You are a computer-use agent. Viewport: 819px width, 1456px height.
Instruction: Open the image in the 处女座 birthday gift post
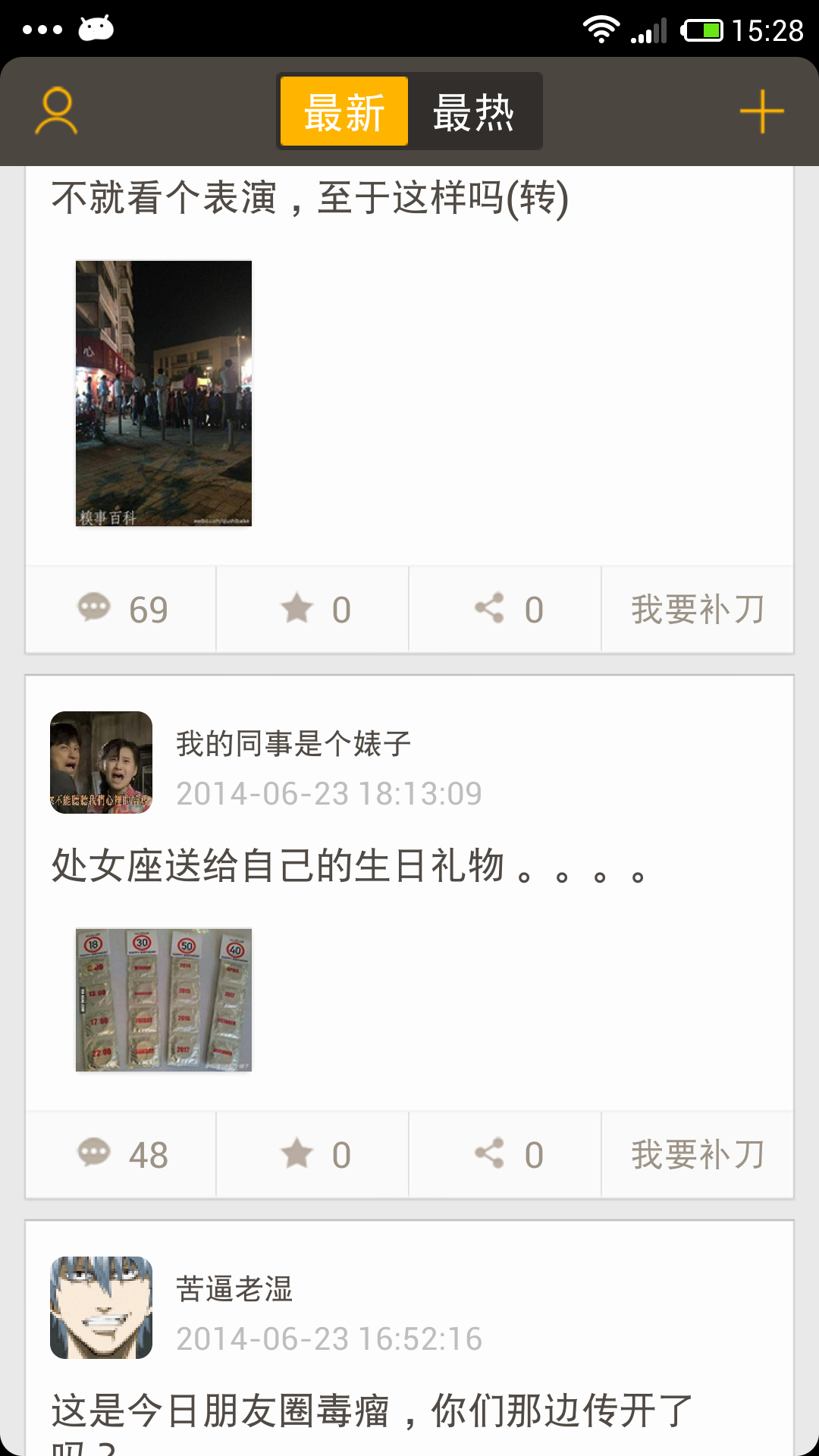point(164,999)
